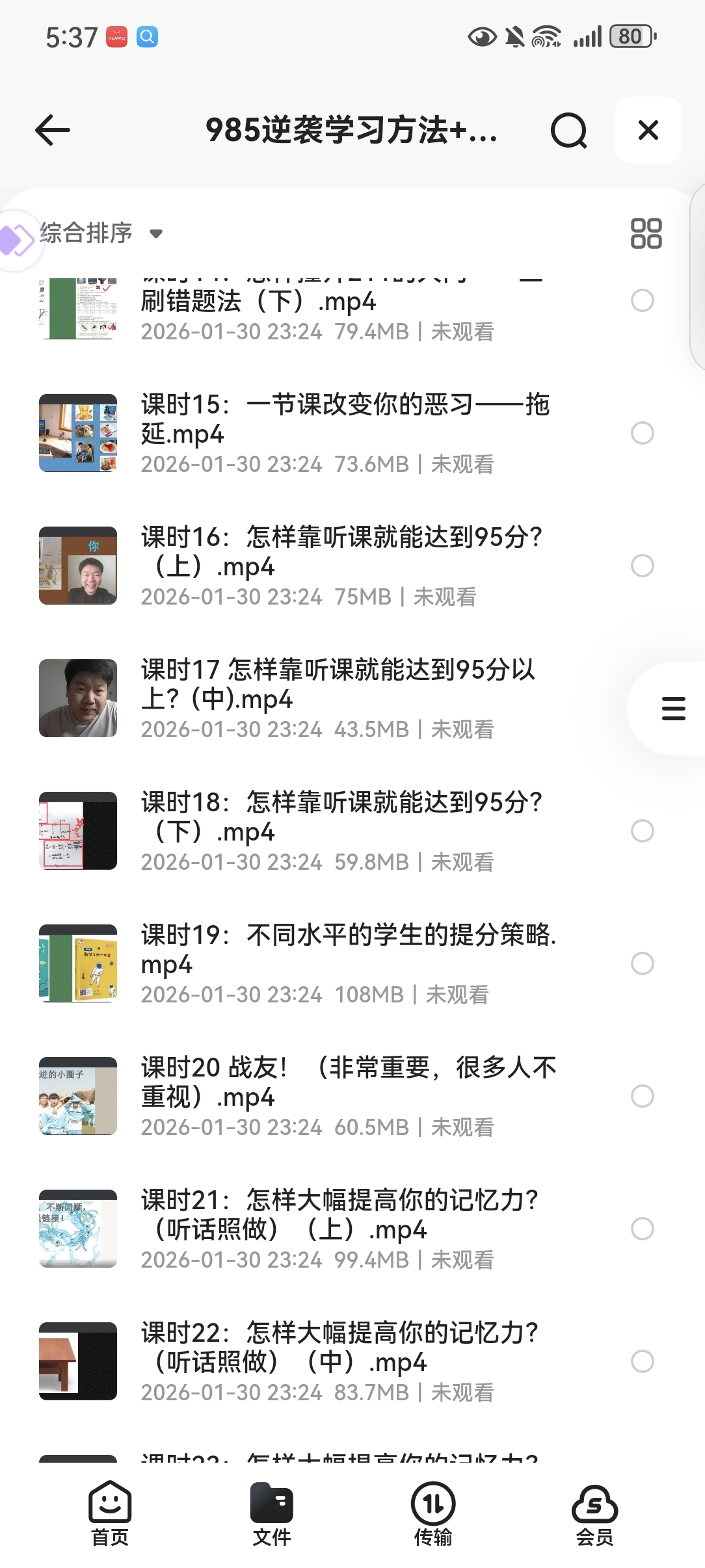Switch to the 文件 tab

coord(272,1513)
